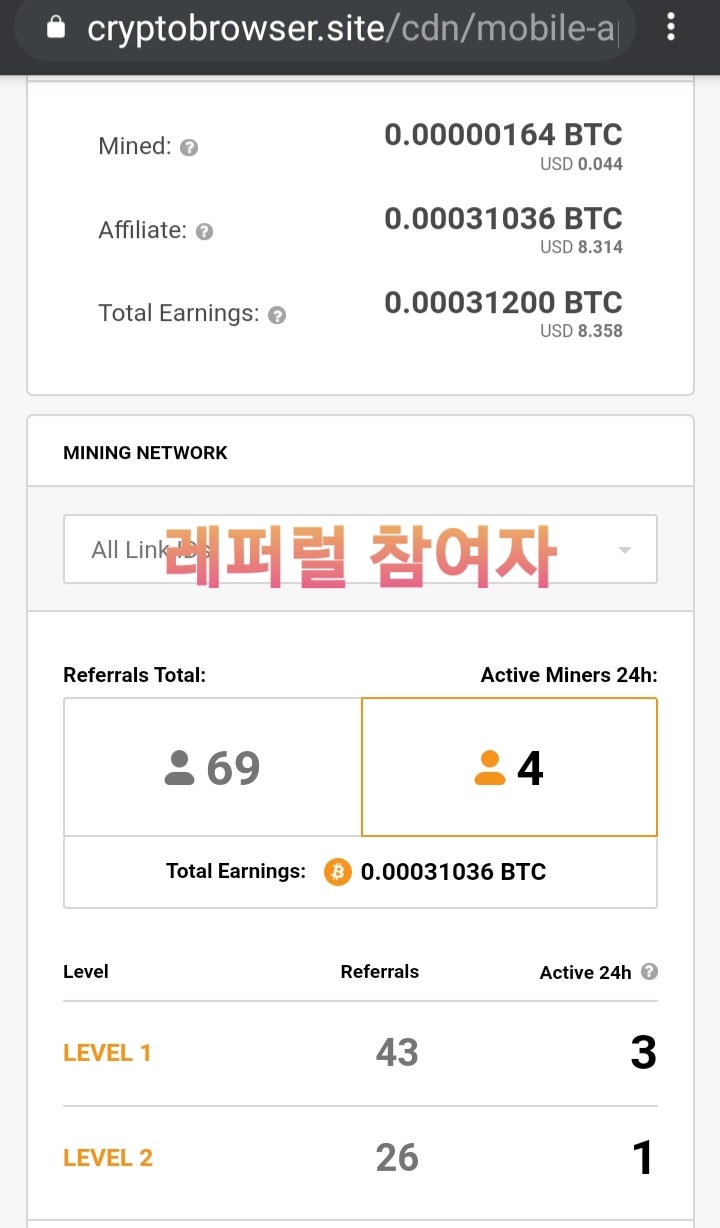Viewport: 720px width, 1228px height.
Task: Click the orange person icon showing 4 miners
Action: [490, 767]
